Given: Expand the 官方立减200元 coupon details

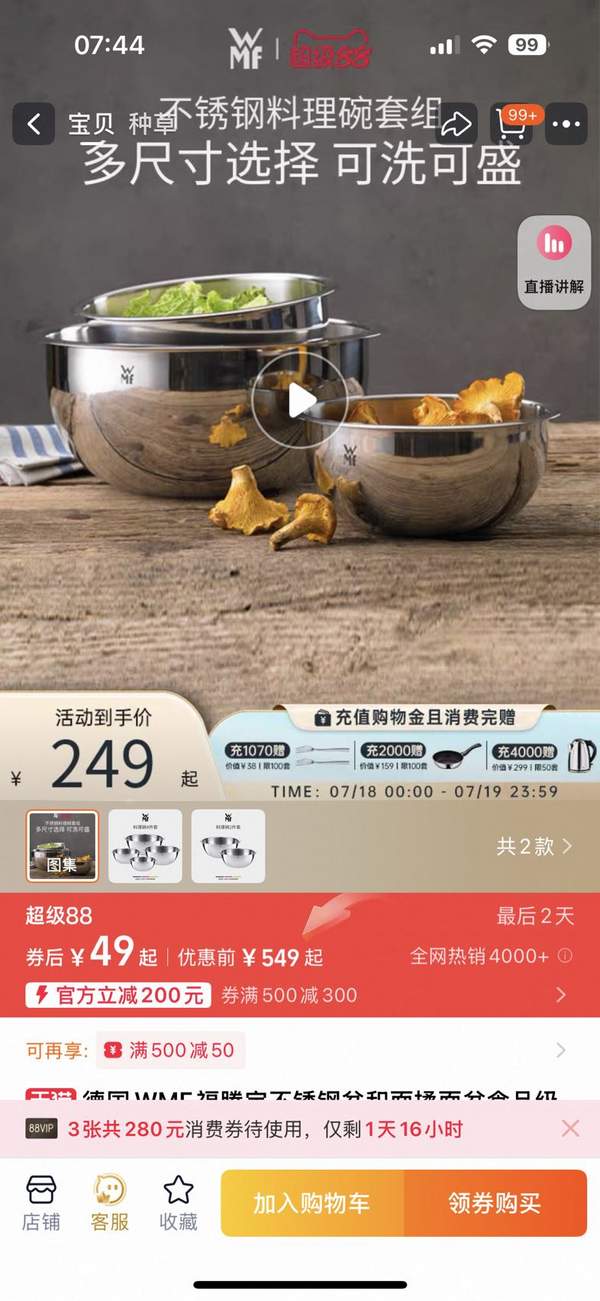Looking at the screenshot, I should [560, 994].
